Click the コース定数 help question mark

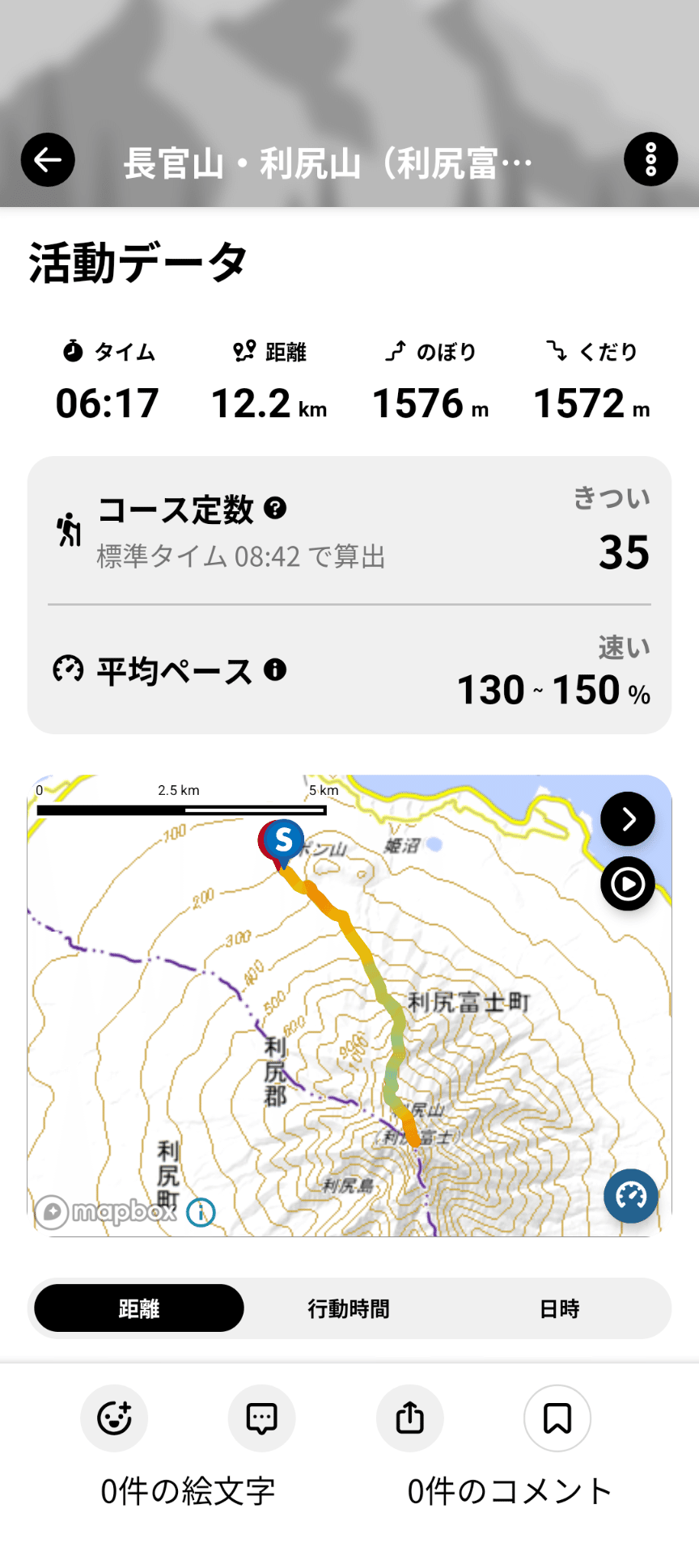point(275,510)
